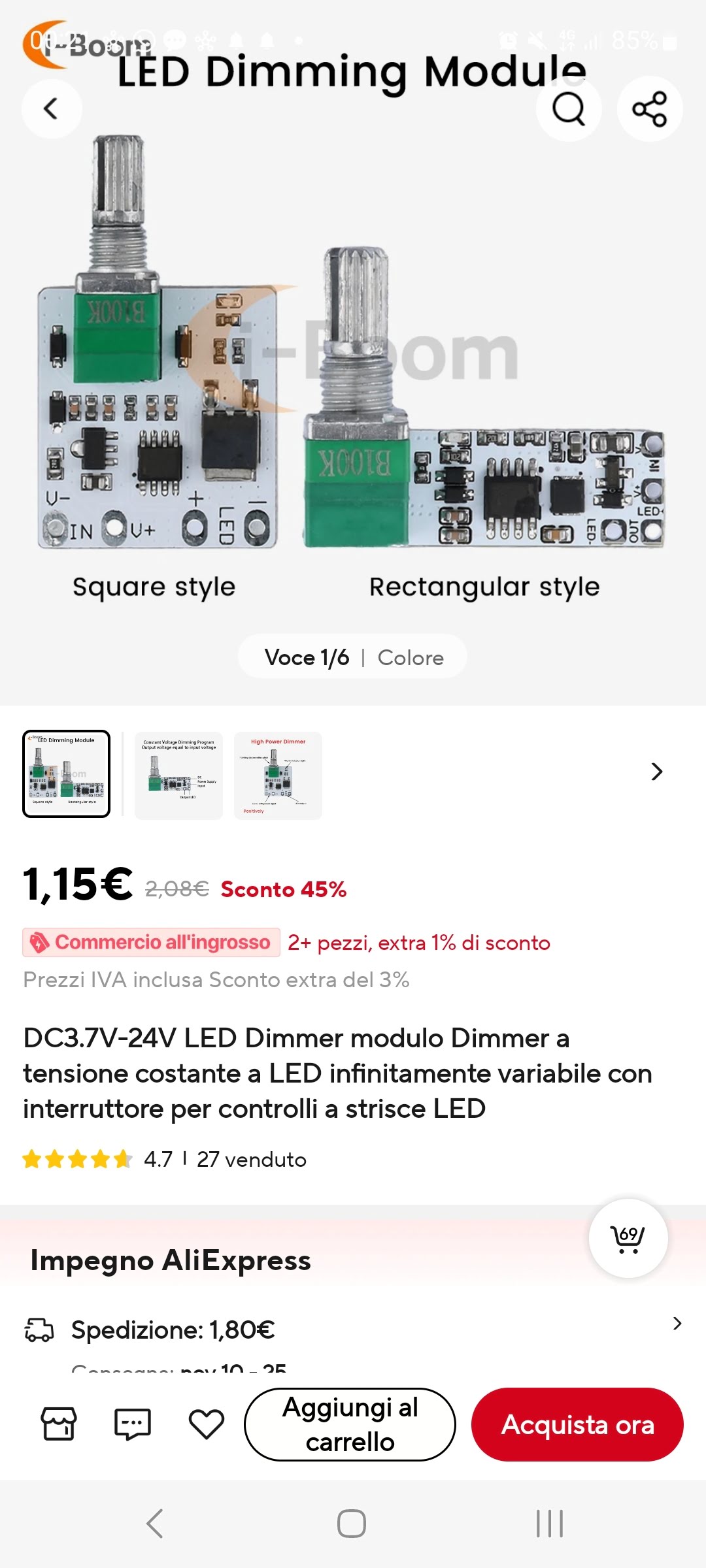Go to the system home screen
The height and width of the screenshot is (1568, 706).
point(352,1524)
